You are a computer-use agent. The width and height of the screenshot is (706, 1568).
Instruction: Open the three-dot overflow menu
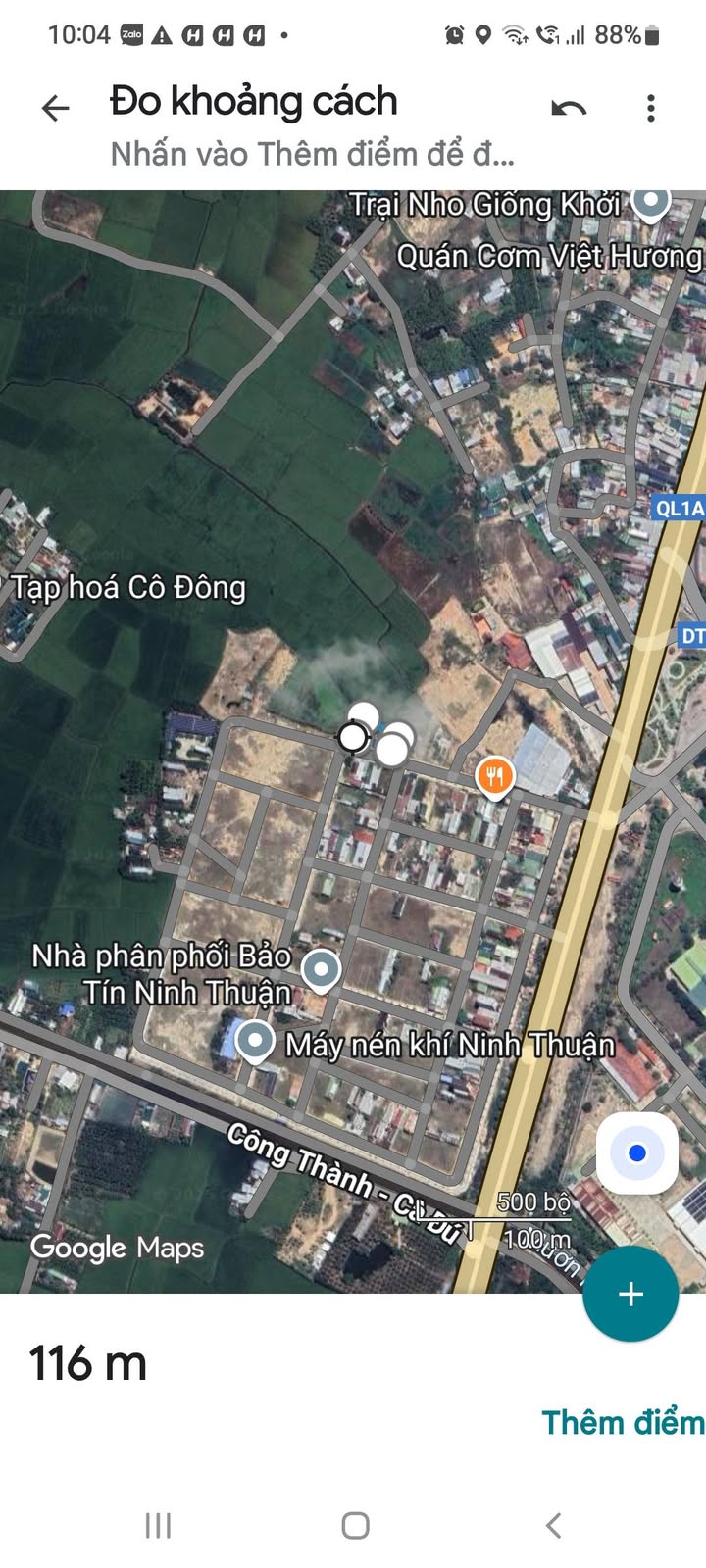point(651,108)
